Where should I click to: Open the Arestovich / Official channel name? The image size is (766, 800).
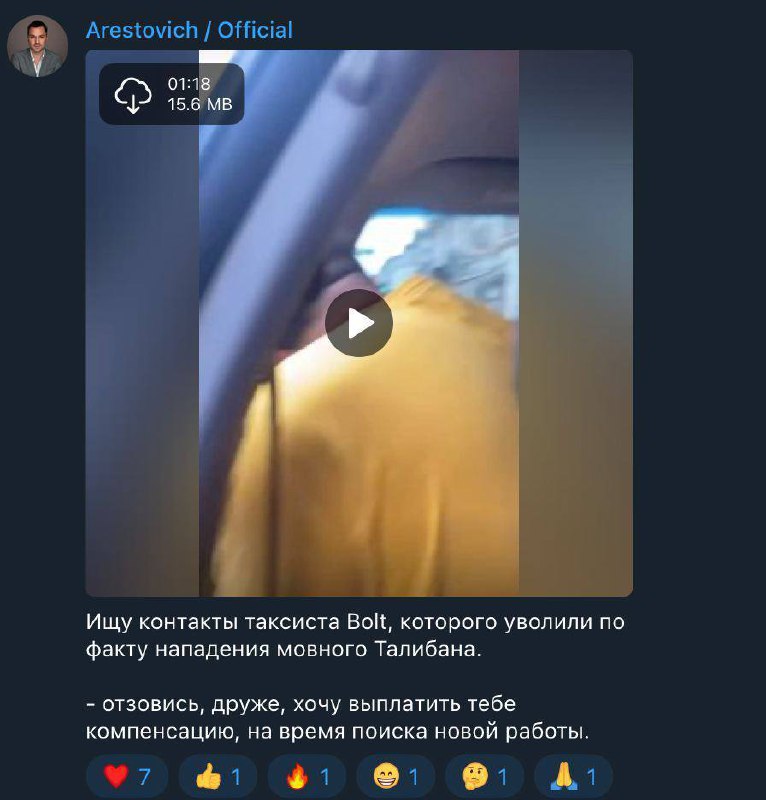click(189, 30)
